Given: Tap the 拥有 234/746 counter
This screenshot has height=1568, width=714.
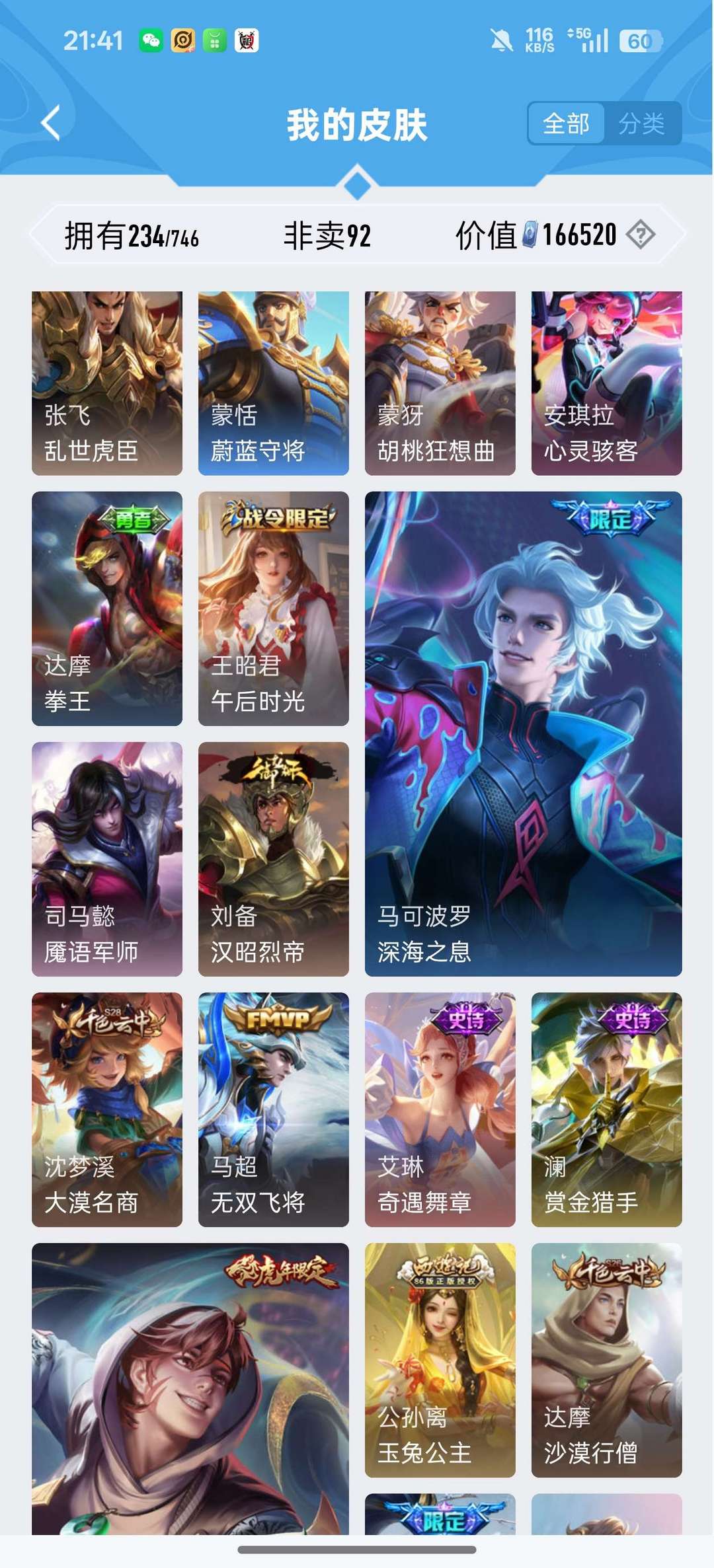Looking at the screenshot, I should pos(132,236).
